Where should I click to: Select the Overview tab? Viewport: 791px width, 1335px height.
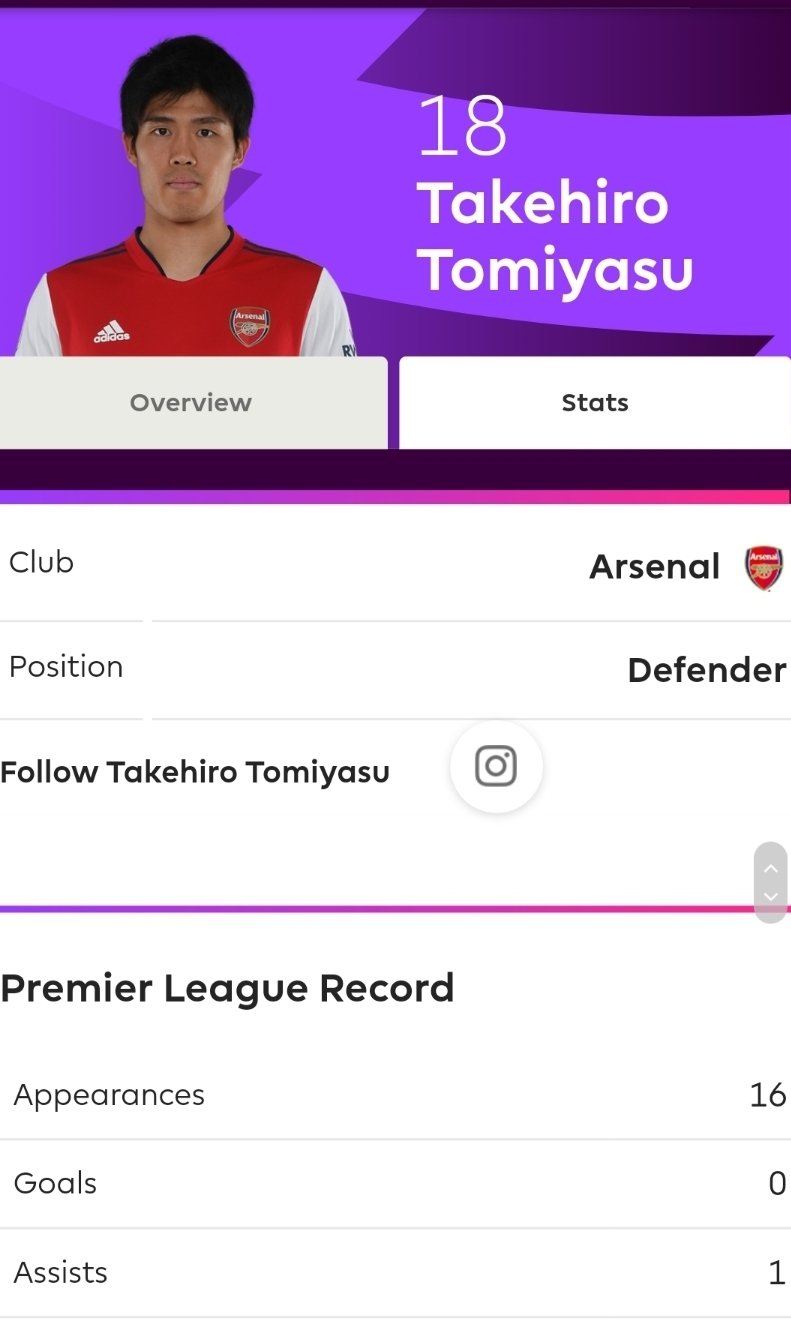point(191,403)
